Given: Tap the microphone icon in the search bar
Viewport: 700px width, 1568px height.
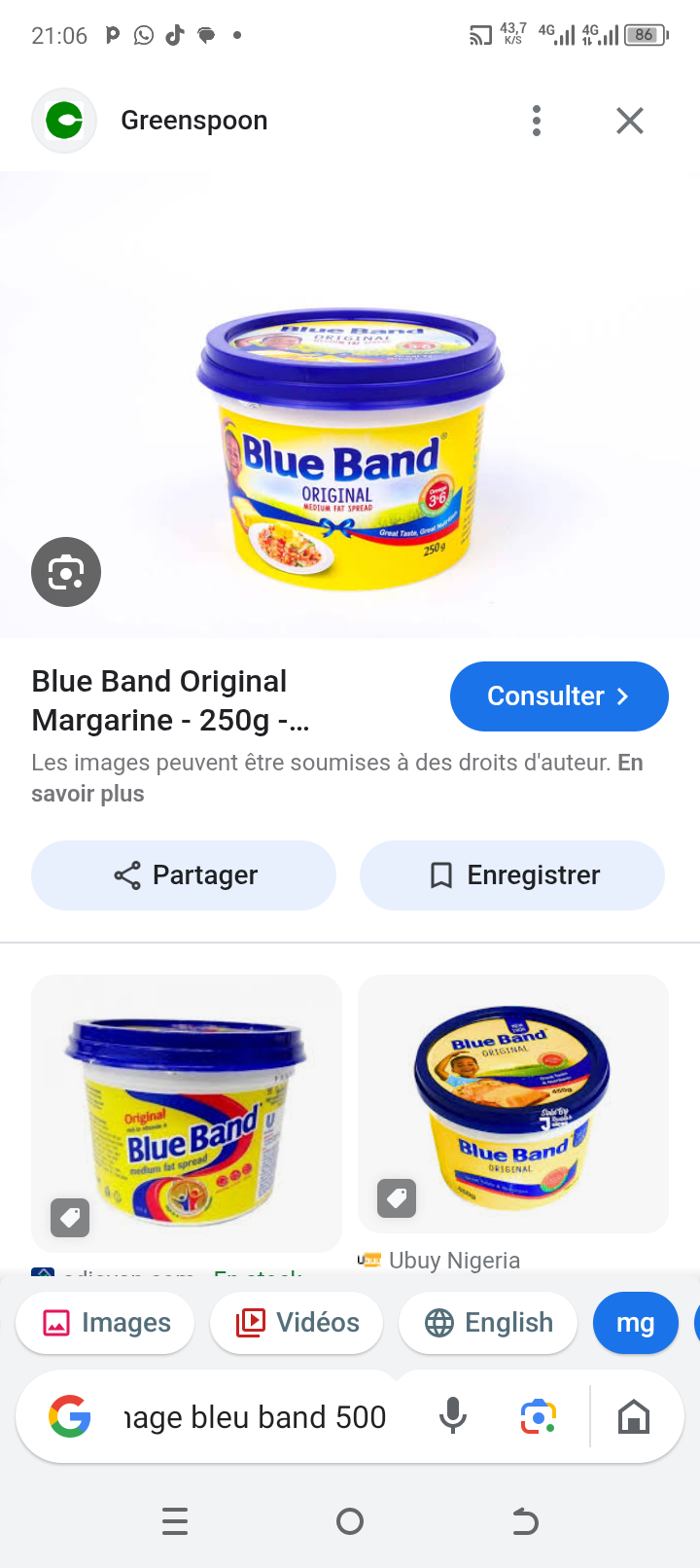Looking at the screenshot, I should pyautogui.click(x=452, y=1416).
